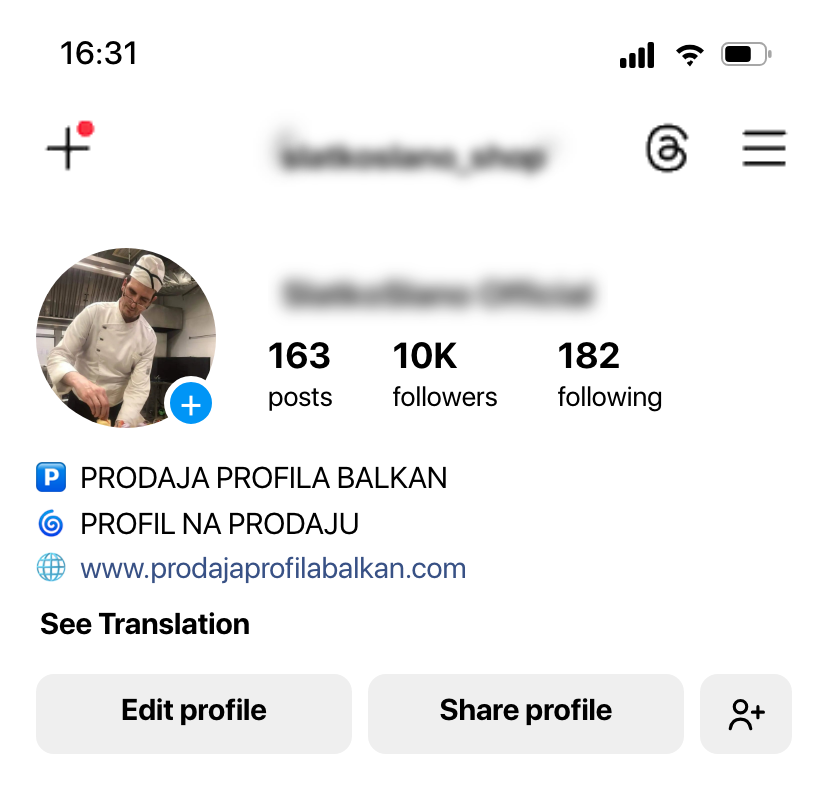Tap the plus icon to create new content
The height and width of the screenshot is (800, 828).
[68, 148]
